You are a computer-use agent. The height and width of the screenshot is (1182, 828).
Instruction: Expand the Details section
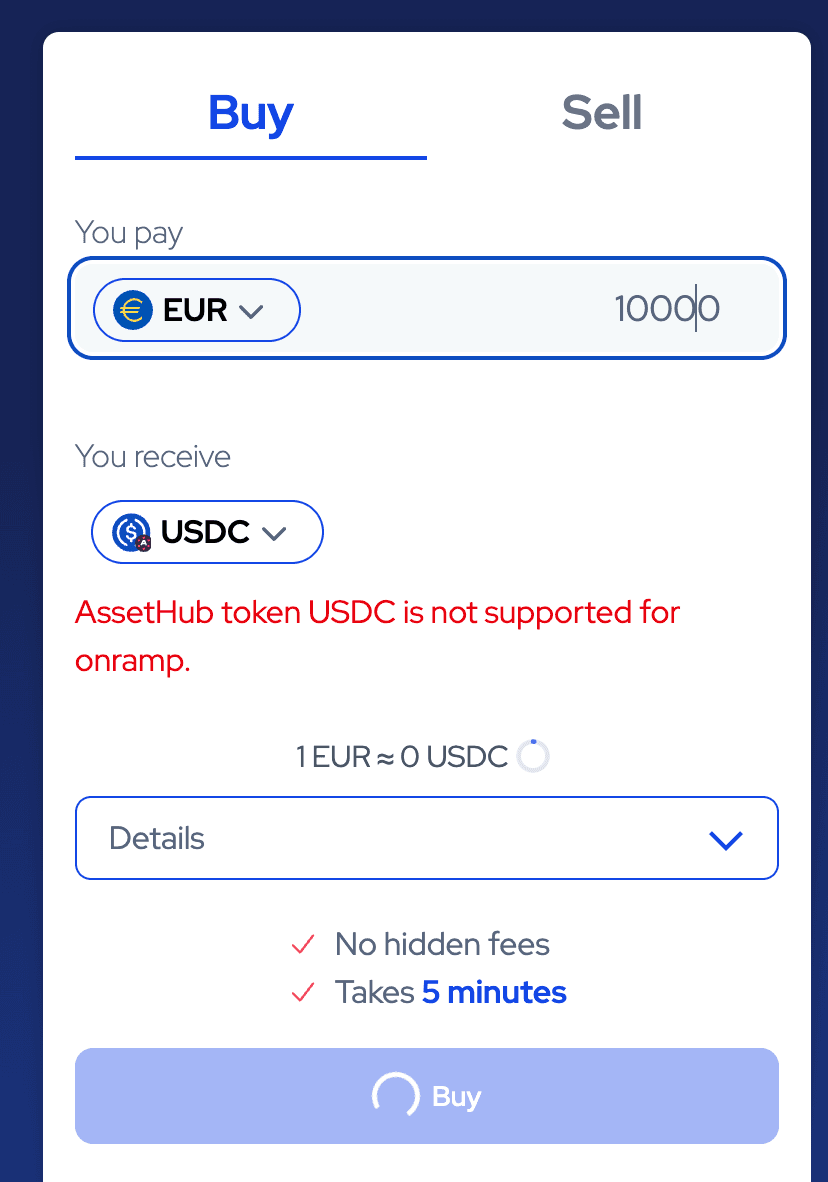tap(426, 838)
